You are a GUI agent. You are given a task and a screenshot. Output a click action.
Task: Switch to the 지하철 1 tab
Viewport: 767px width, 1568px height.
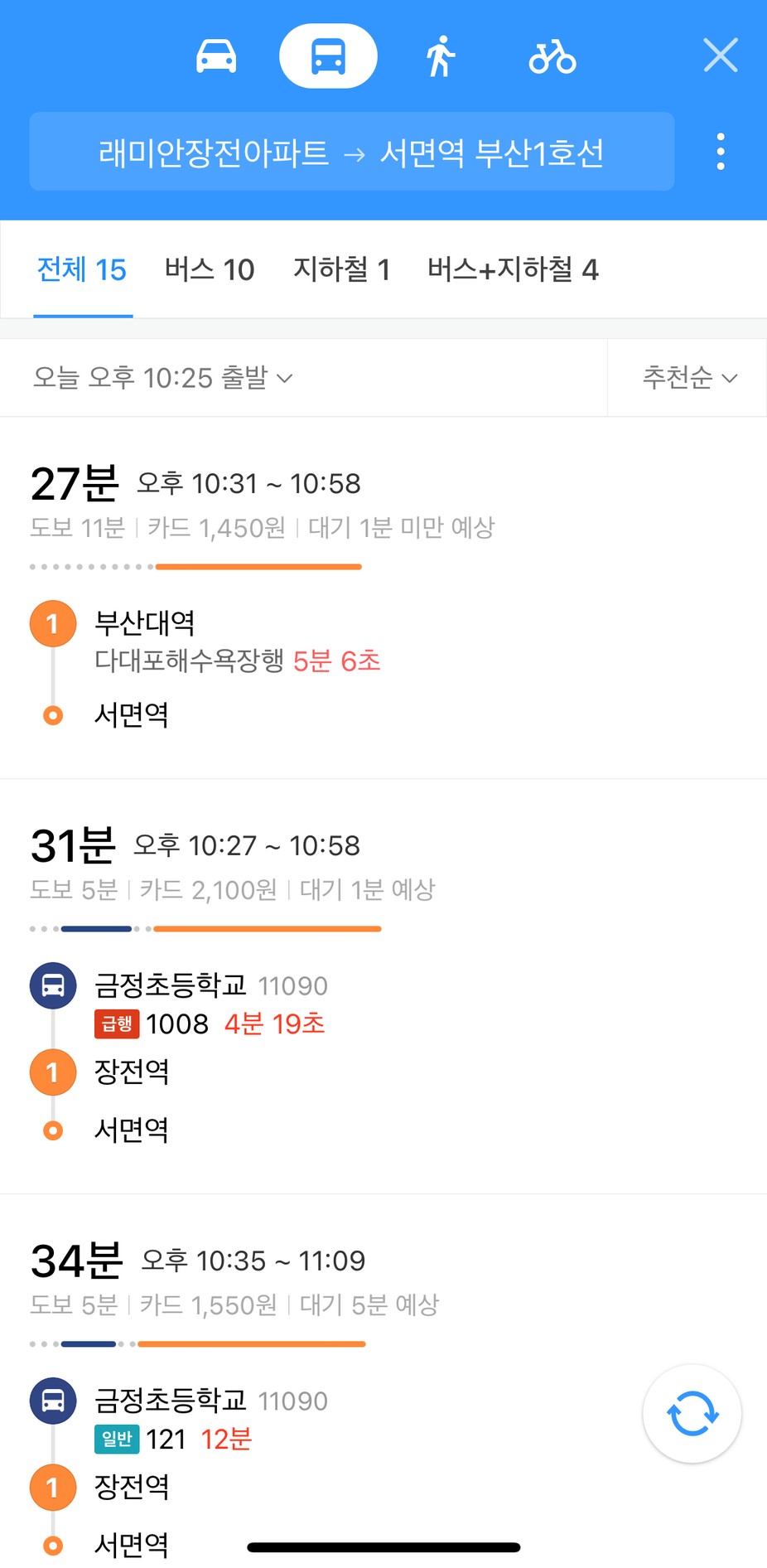342,270
